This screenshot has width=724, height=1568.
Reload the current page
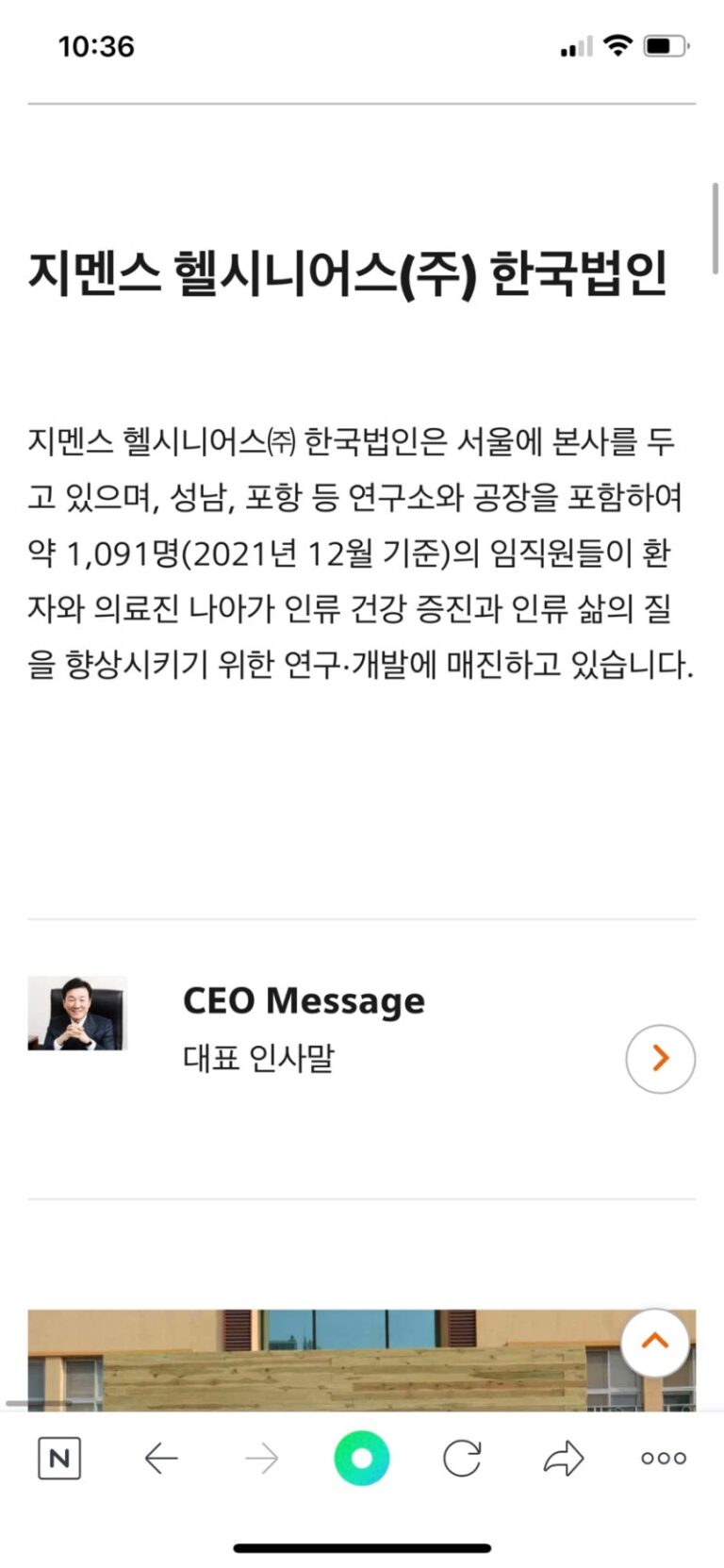[462, 1459]
